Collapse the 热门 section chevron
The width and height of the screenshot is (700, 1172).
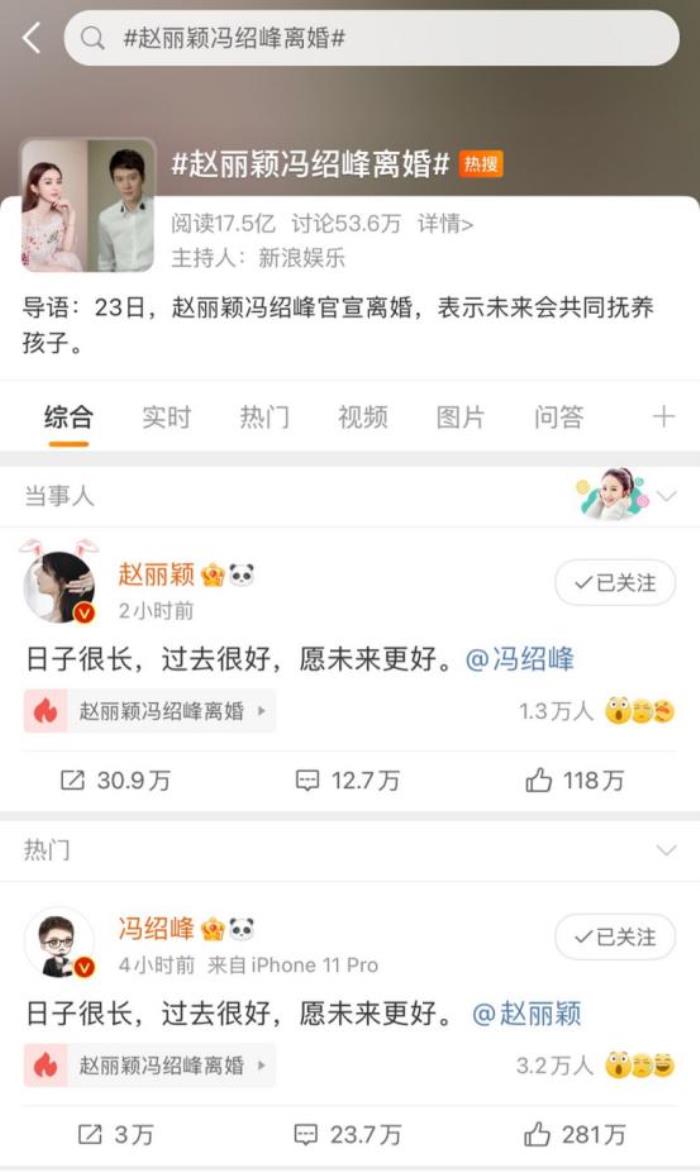click(666, 851)
